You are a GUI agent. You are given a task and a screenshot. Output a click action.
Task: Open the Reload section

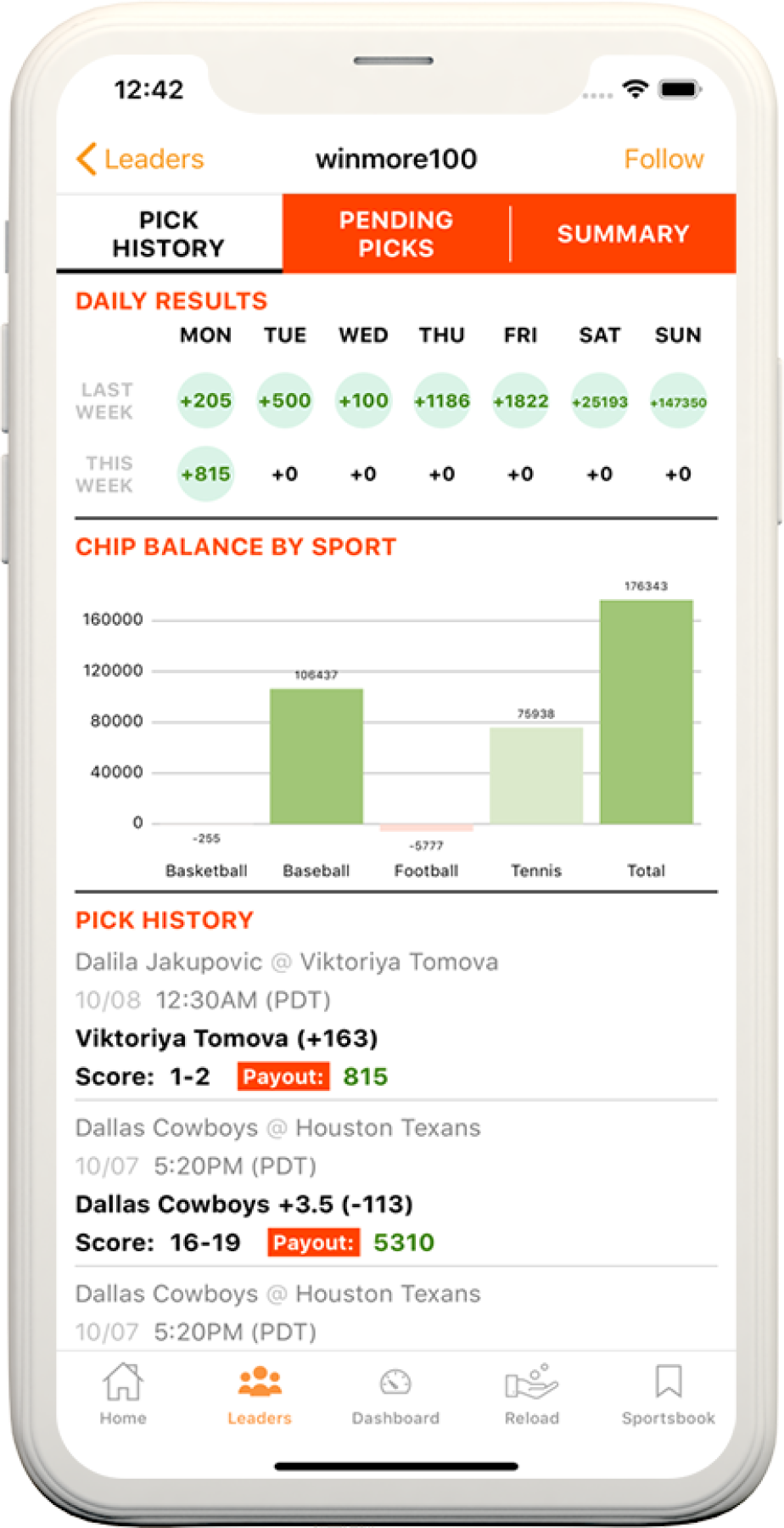532,1395
